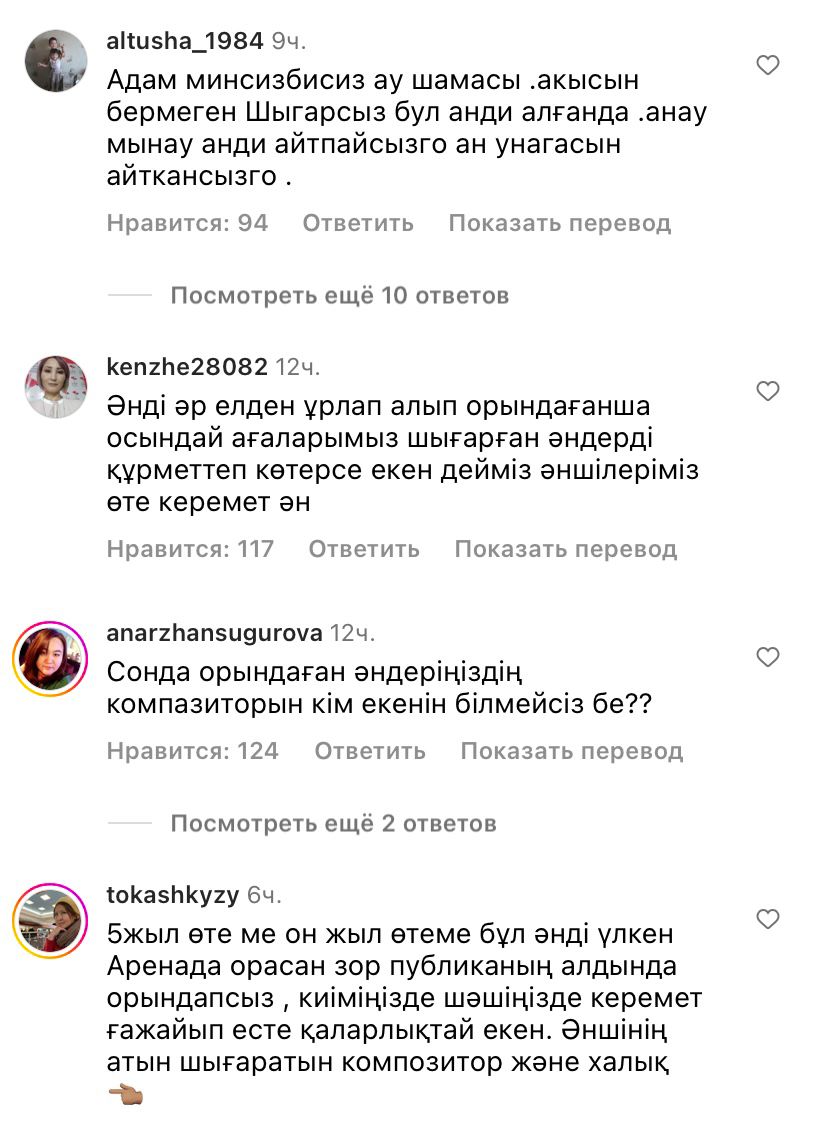Reply to kenzhe28082's comment
Viewport: 828px width, 1127px height.
point(364,549)
